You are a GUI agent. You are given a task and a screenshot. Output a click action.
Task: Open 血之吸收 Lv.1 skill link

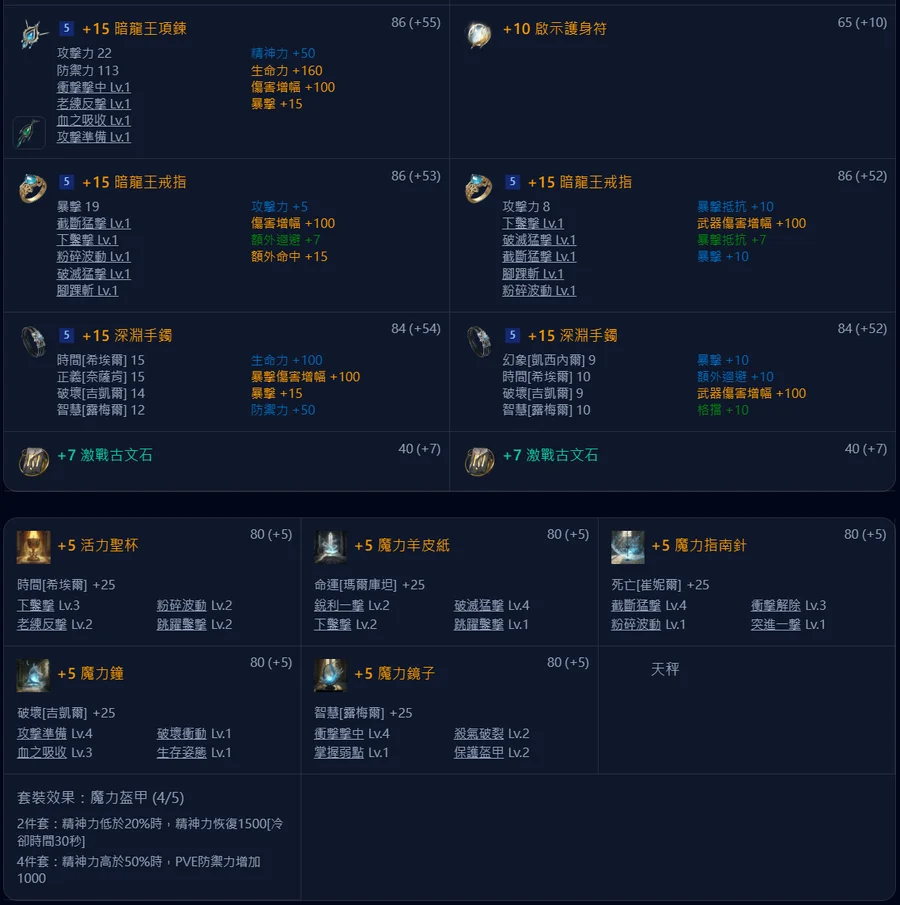[x=93, y=120]
